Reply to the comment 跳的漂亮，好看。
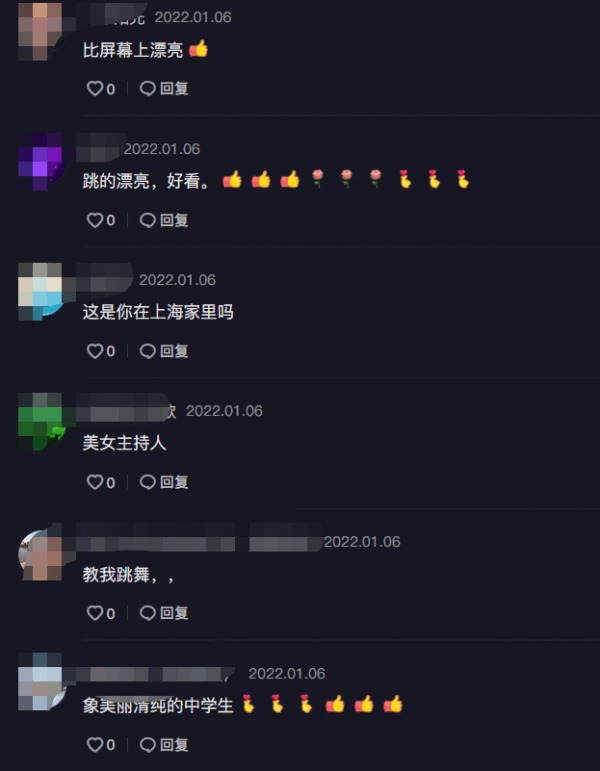Screen dimensions: 600x771 click(x=165, y=220)
